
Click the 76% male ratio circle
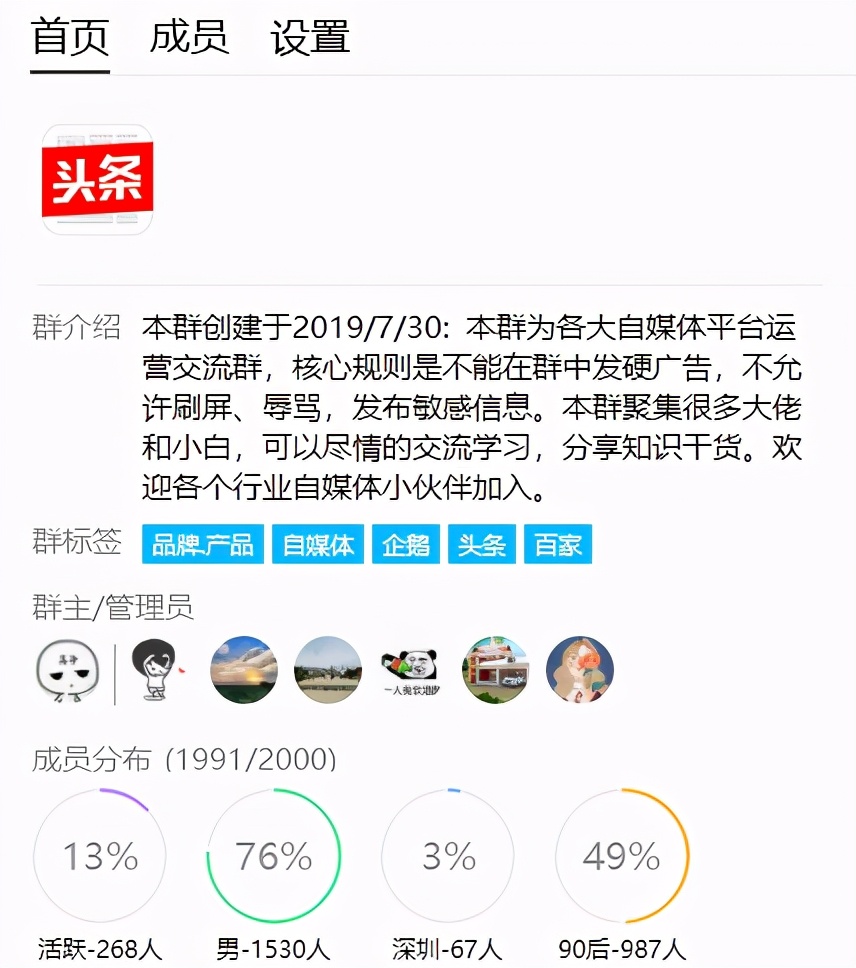pyautogui.click(x=274, y=856)
